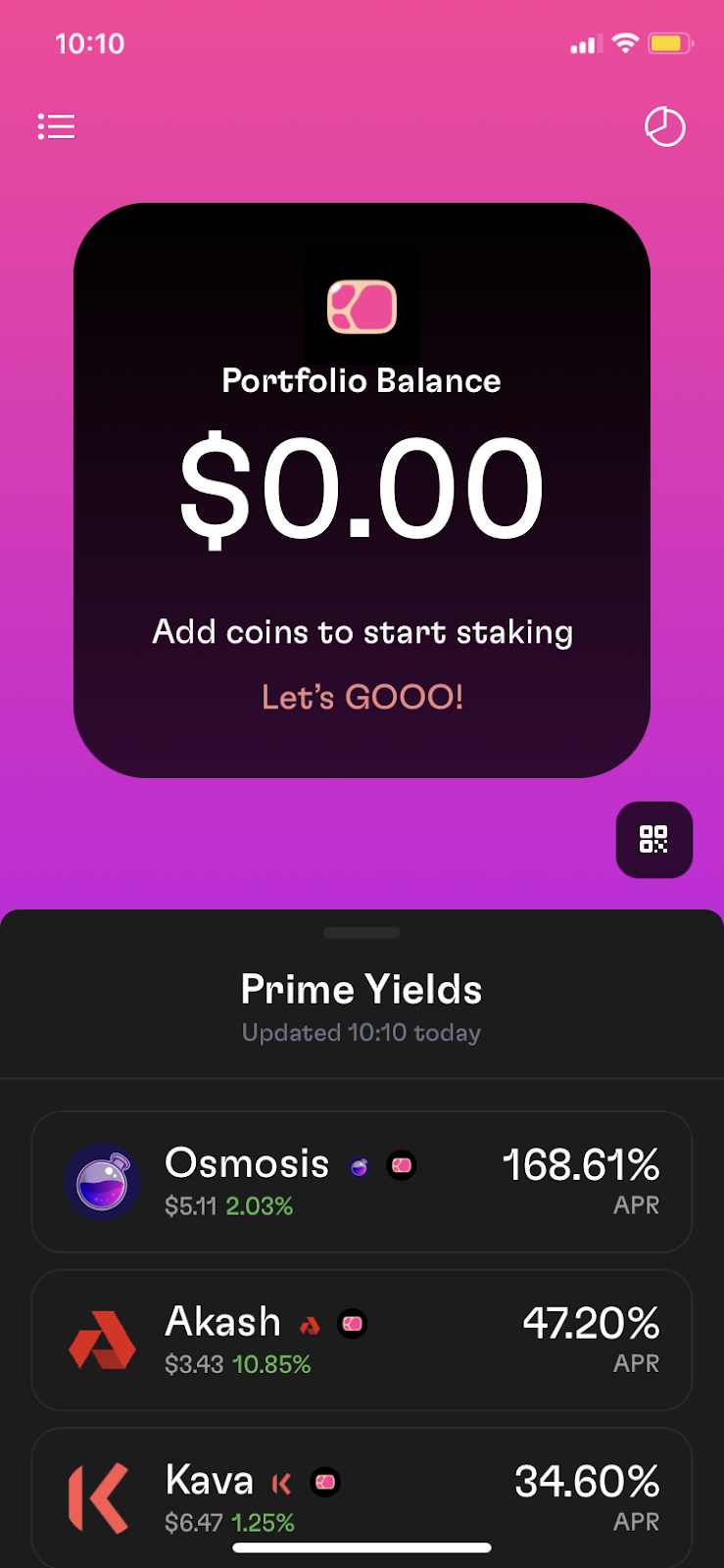Open the QR code scanner button

[x=653, y=840]
